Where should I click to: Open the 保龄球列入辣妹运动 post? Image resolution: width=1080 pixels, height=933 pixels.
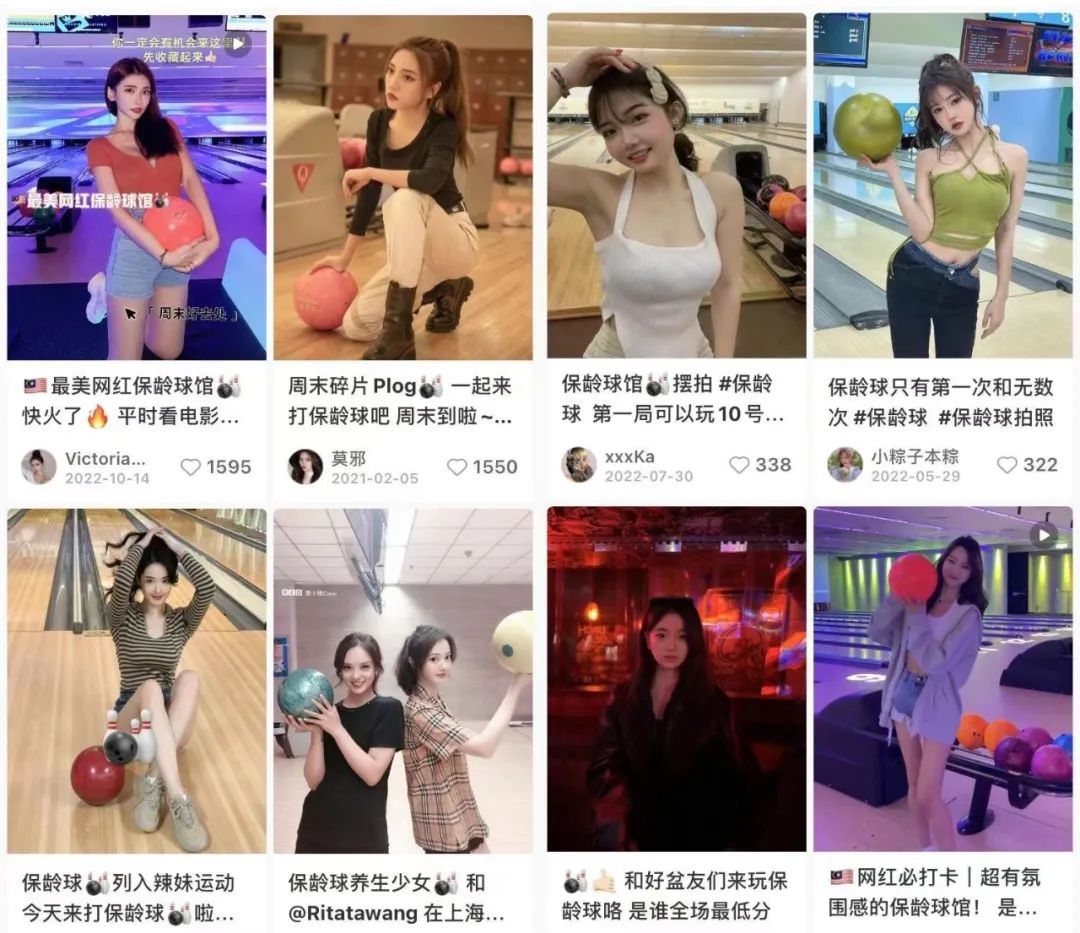[137, 680]
